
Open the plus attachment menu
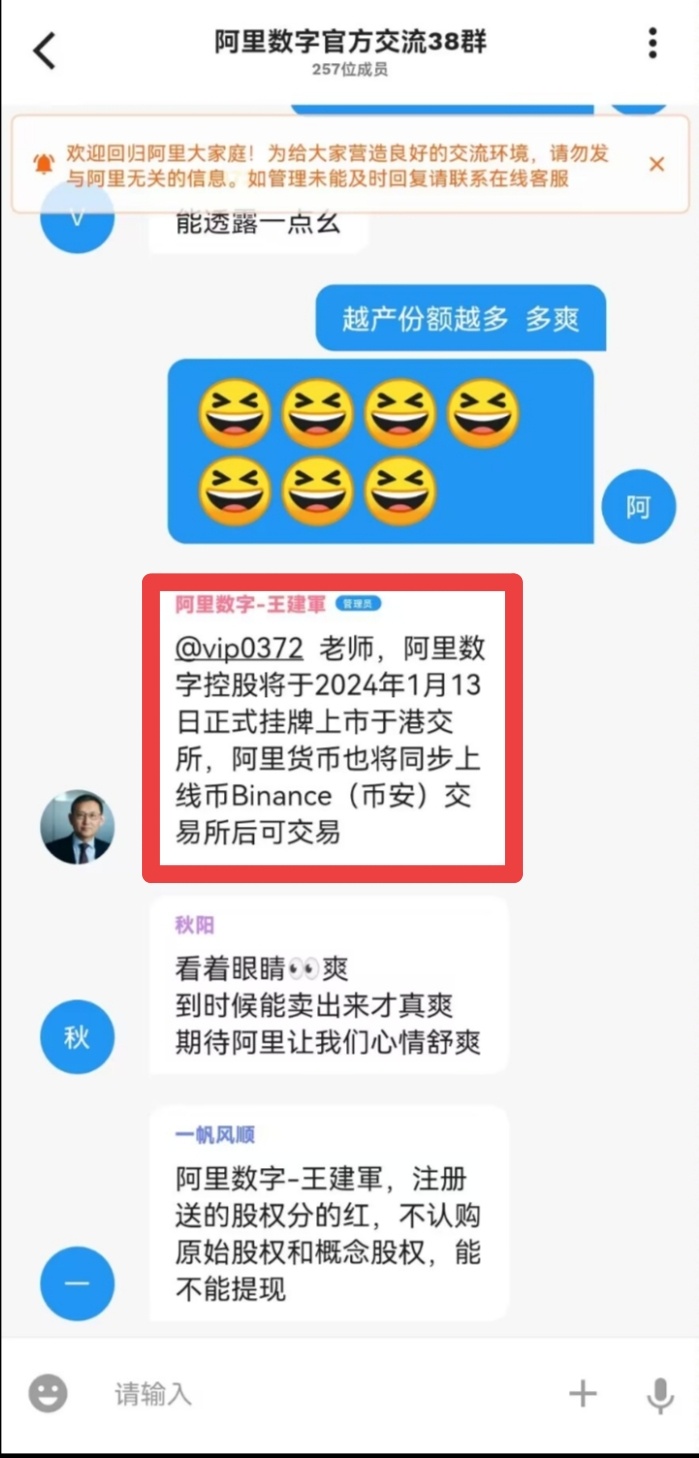click(x=582, y=1393)
